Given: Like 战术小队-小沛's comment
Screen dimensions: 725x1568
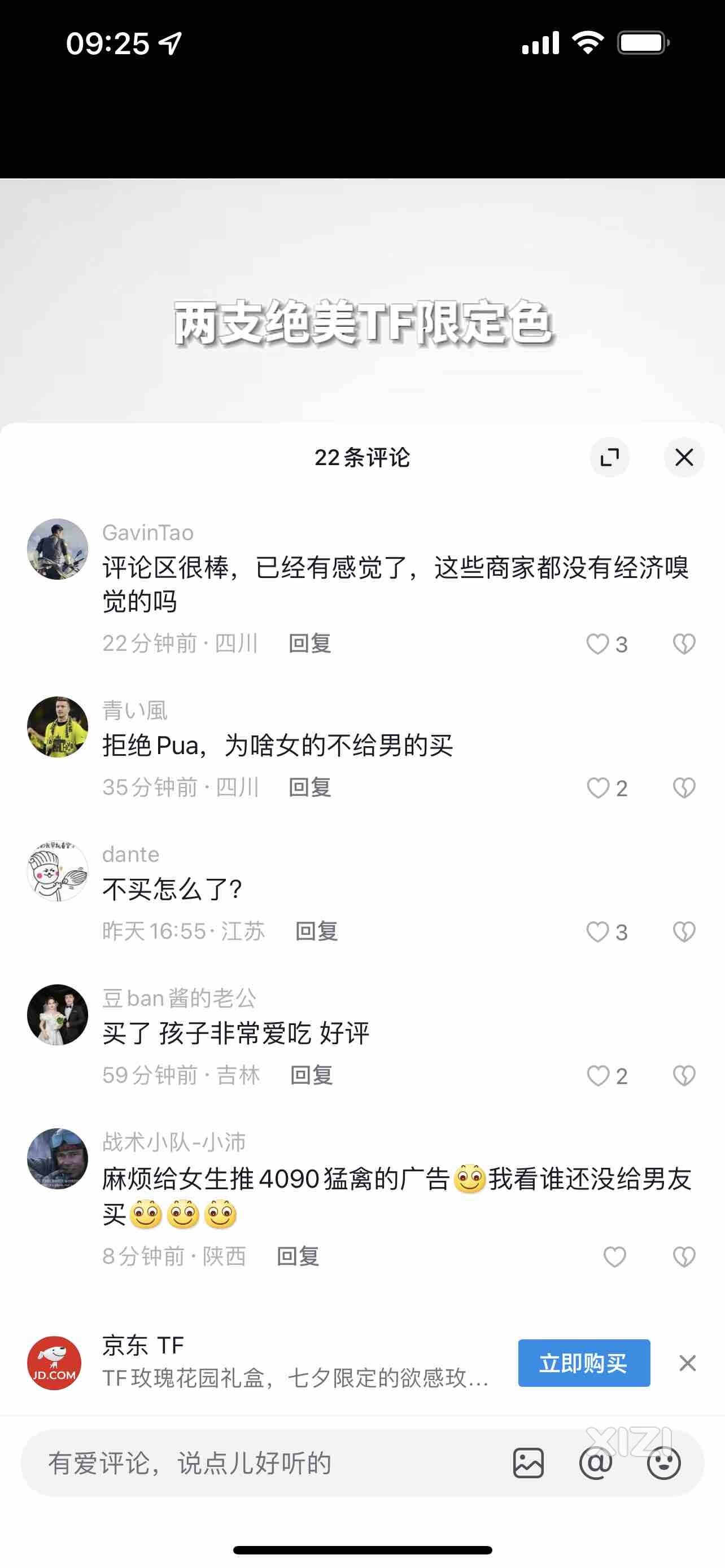Looking at the screenshot, I should coord(614,1256).
